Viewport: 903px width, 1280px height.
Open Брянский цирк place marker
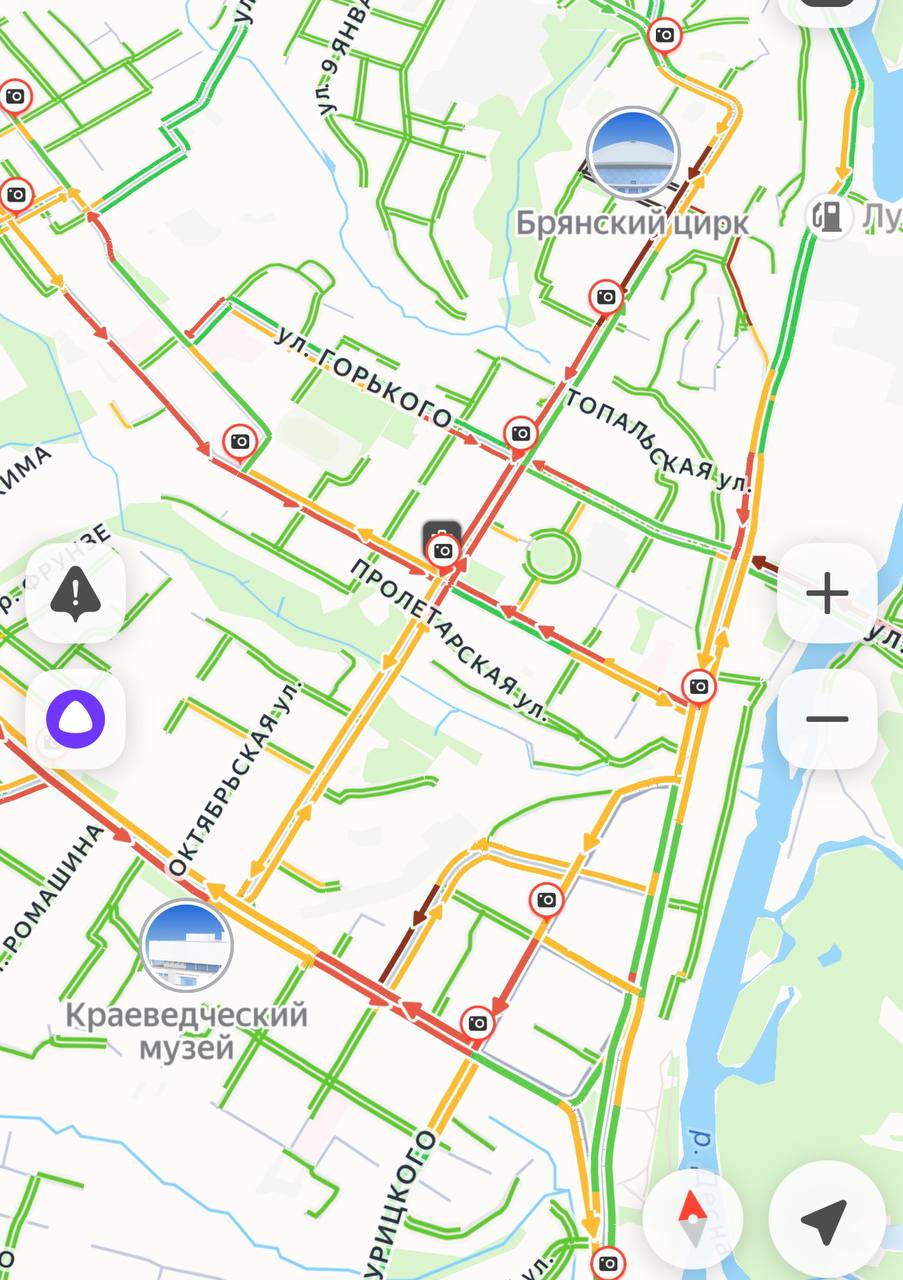point(633,153)
